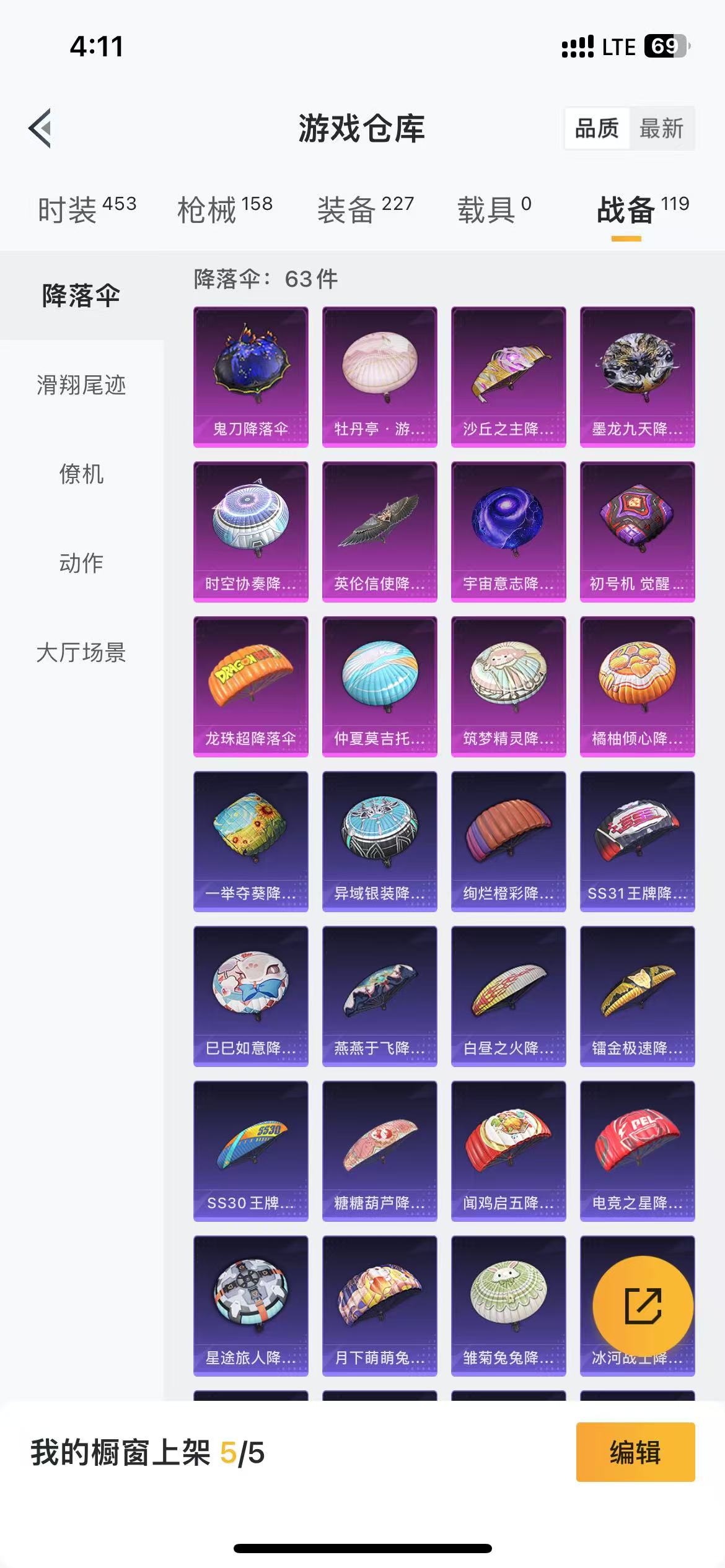Sort by 最新 (newest)
Viewport: 725px width, 1568px height.
click(x=661, y=128)
